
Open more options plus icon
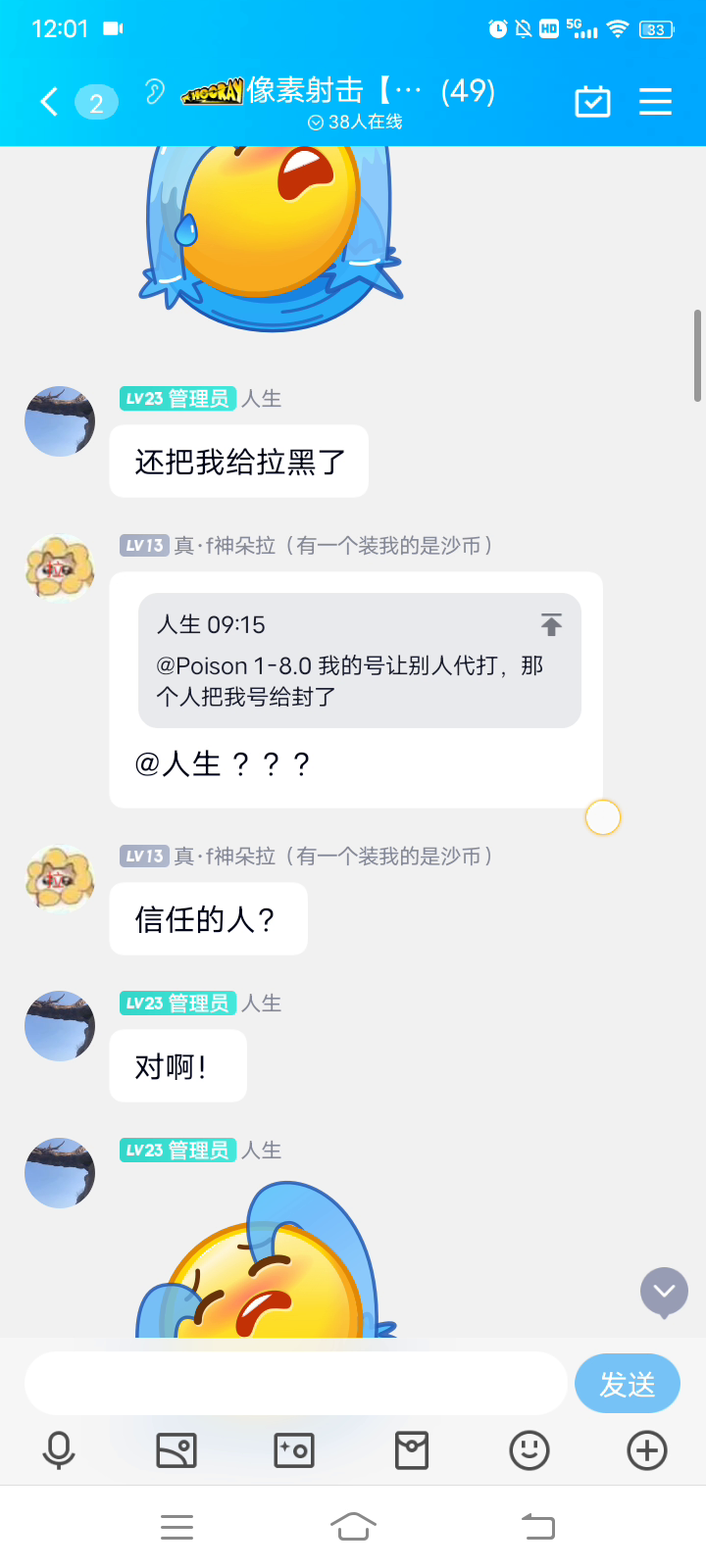pyautogui.click(x=647, y=1450)
